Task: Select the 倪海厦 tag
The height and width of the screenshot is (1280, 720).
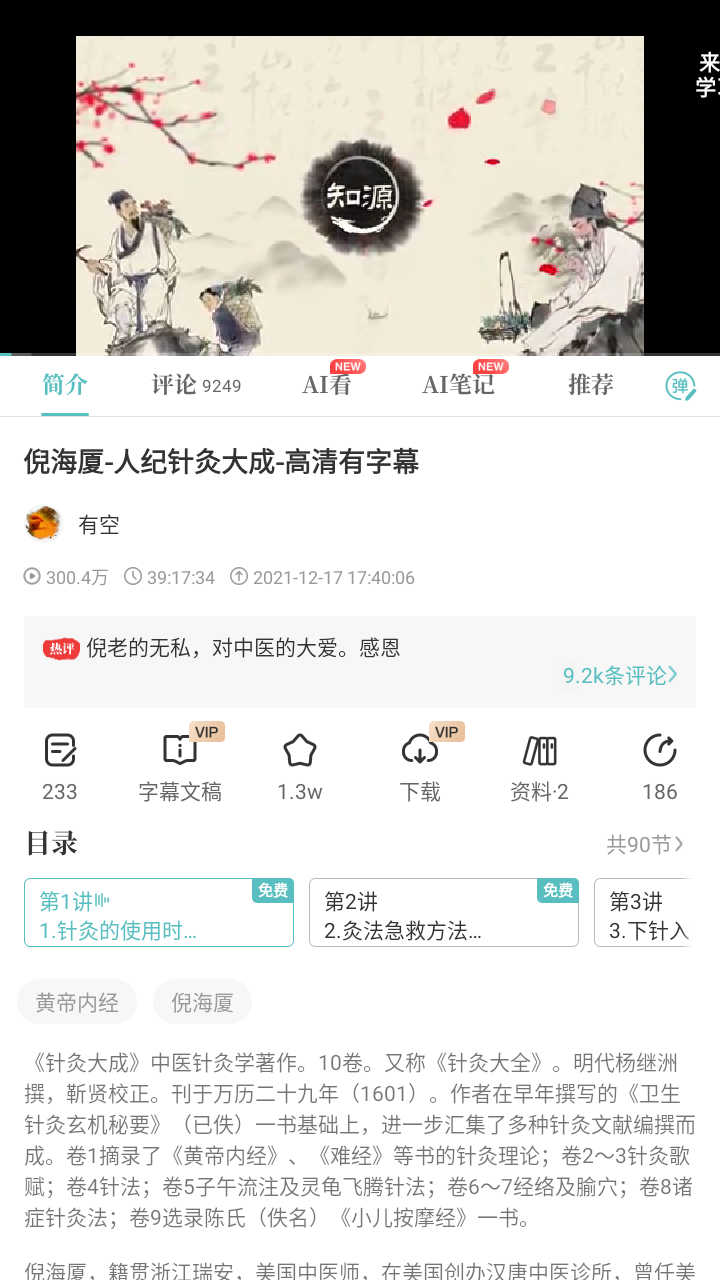Action: coord(202,1001)
